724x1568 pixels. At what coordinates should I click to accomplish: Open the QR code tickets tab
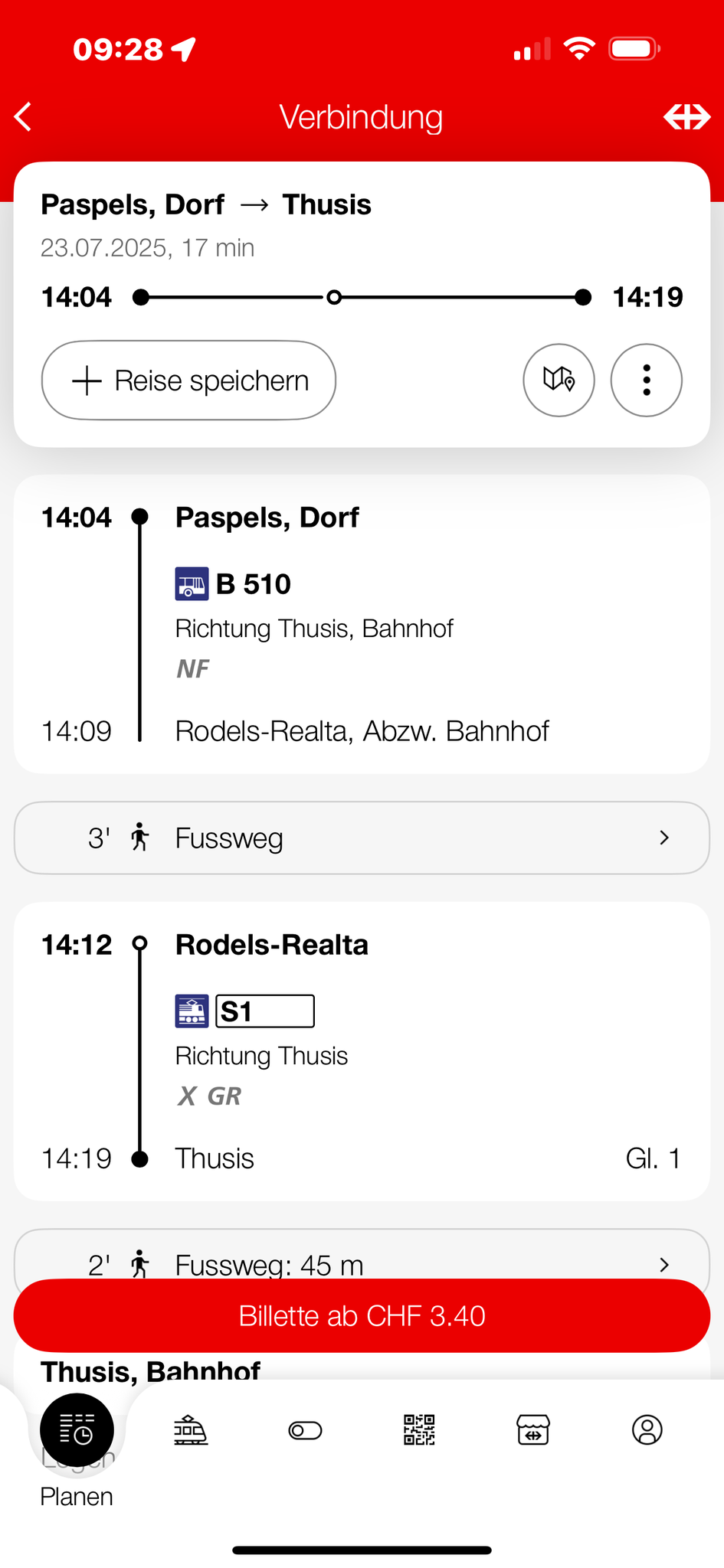(x=419, y=1430)
